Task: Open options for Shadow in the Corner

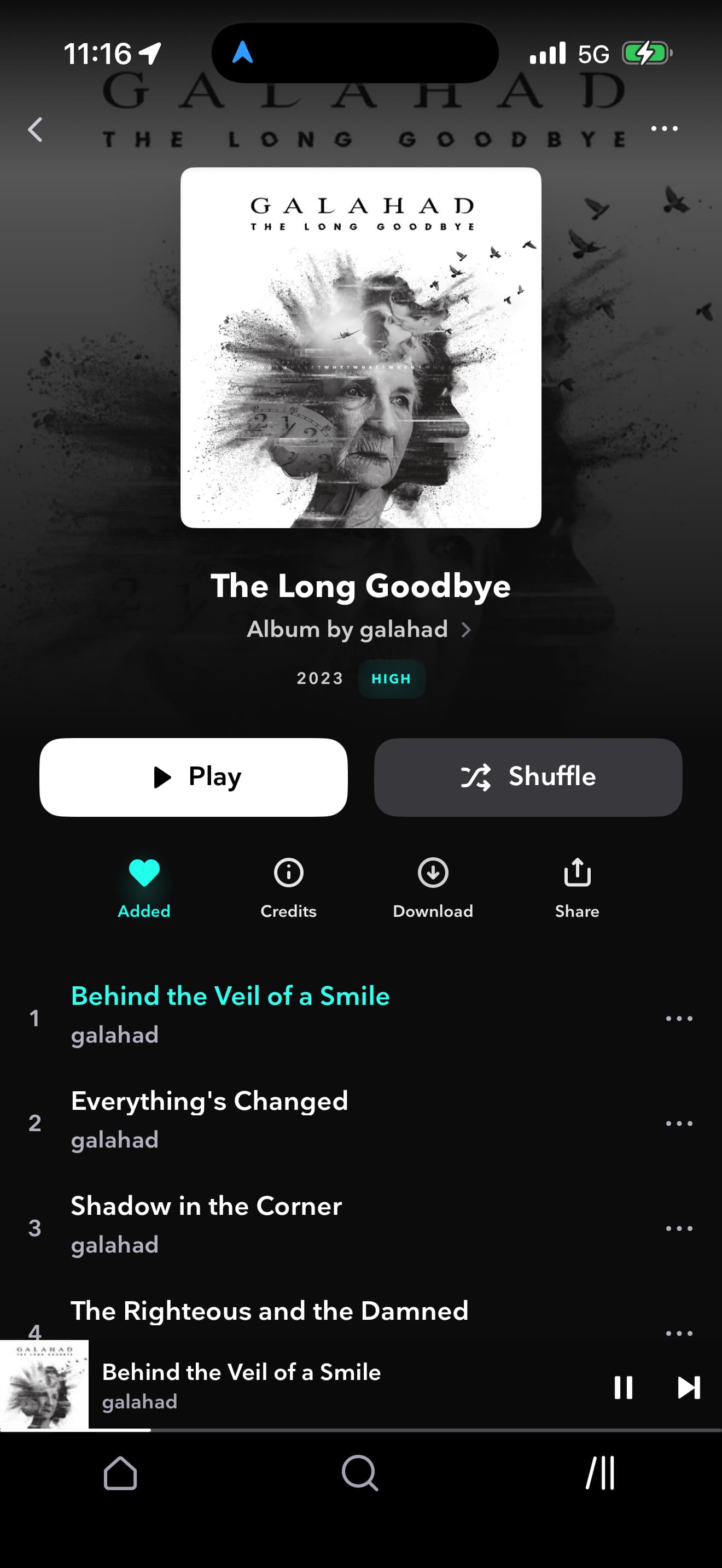Action: (679, 1228)
